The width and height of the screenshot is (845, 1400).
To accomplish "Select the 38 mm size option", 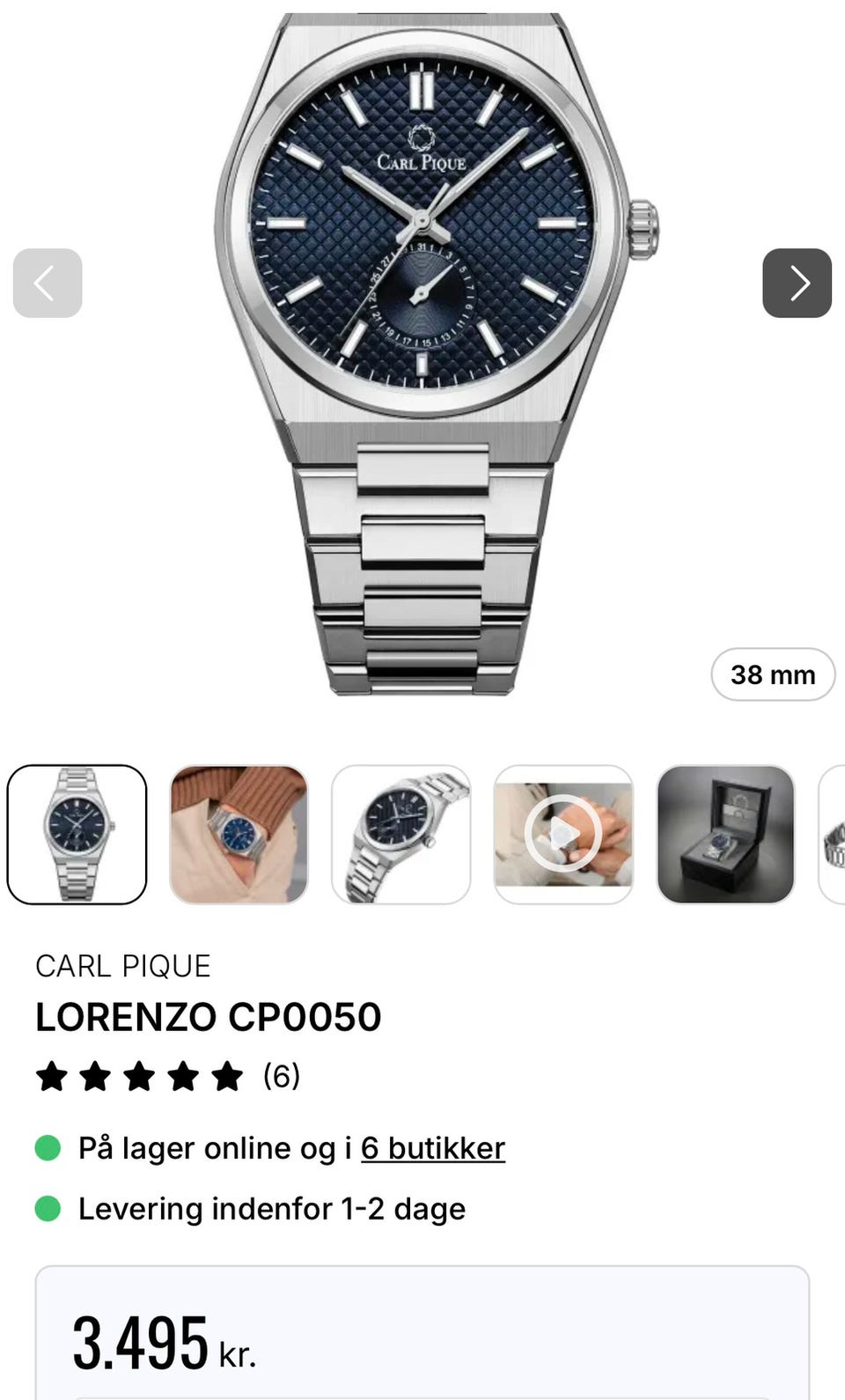I will click(x=772, y=674).
